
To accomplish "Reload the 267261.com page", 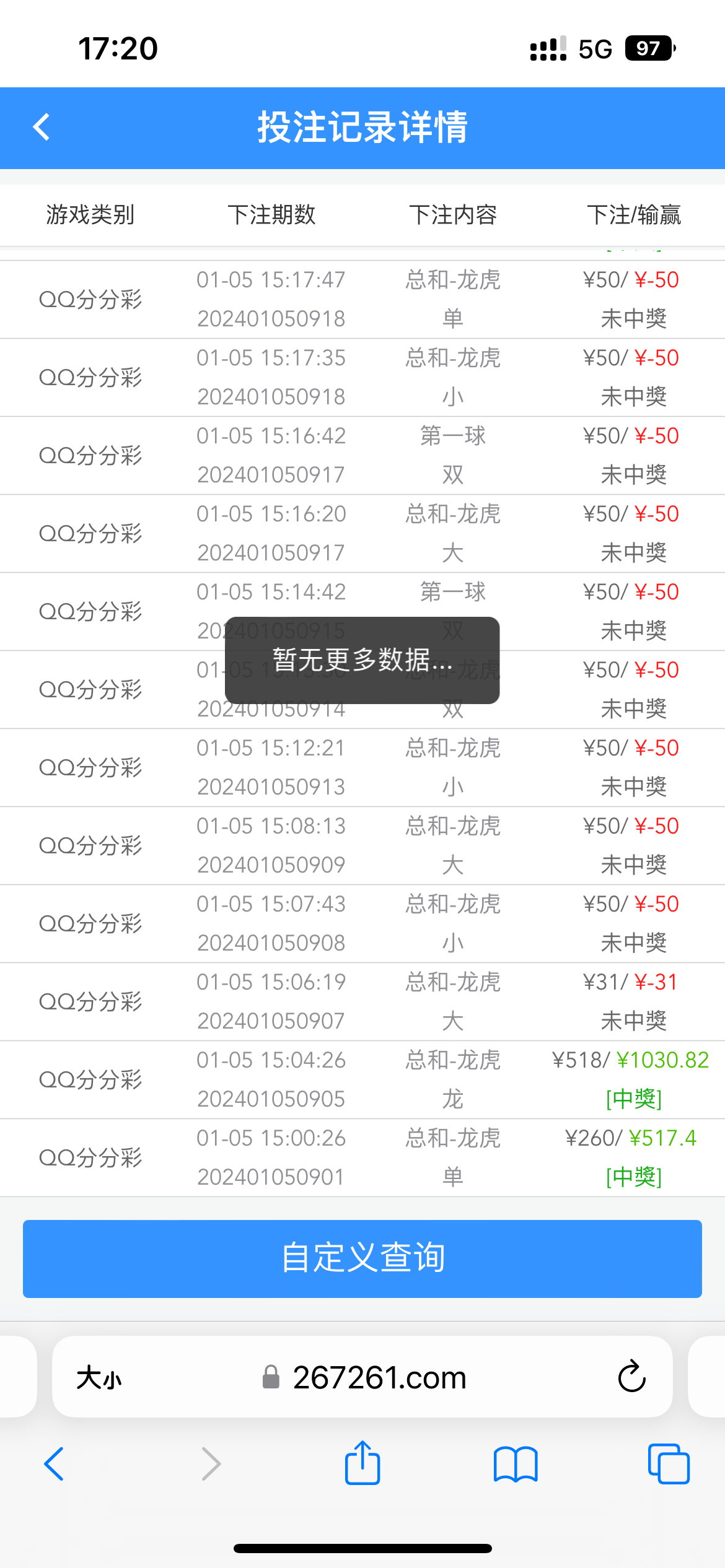I will 631,1377.
